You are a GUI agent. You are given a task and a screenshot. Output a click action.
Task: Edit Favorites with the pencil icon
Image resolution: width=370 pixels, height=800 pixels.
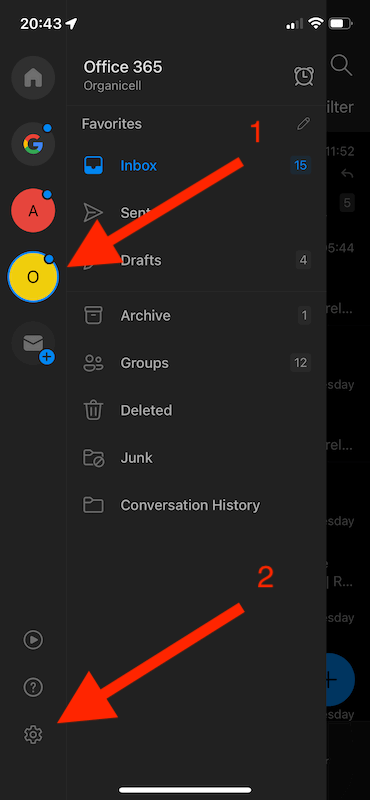point(304,123)
